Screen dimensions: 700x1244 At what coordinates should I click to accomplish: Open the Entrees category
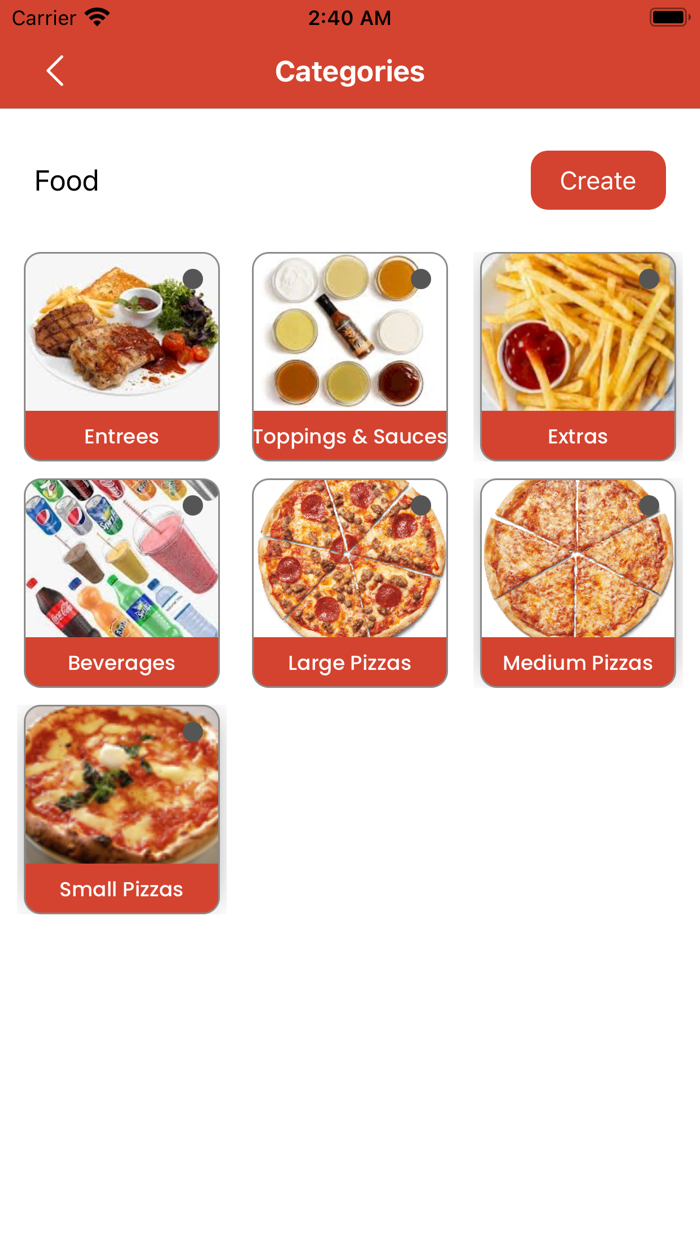[122, 357]
